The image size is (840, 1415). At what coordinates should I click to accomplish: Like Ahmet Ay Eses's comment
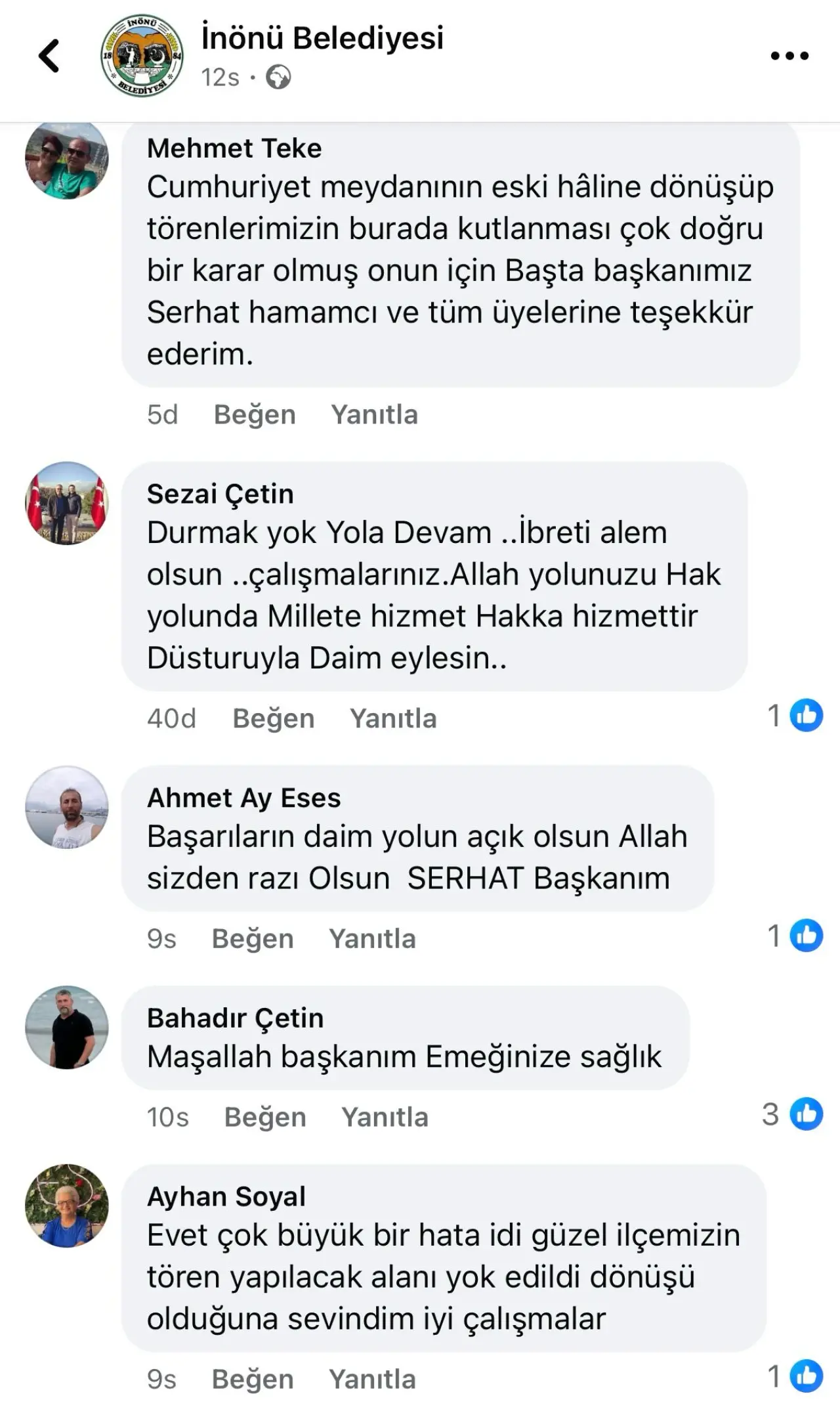(x=253, y=940)
